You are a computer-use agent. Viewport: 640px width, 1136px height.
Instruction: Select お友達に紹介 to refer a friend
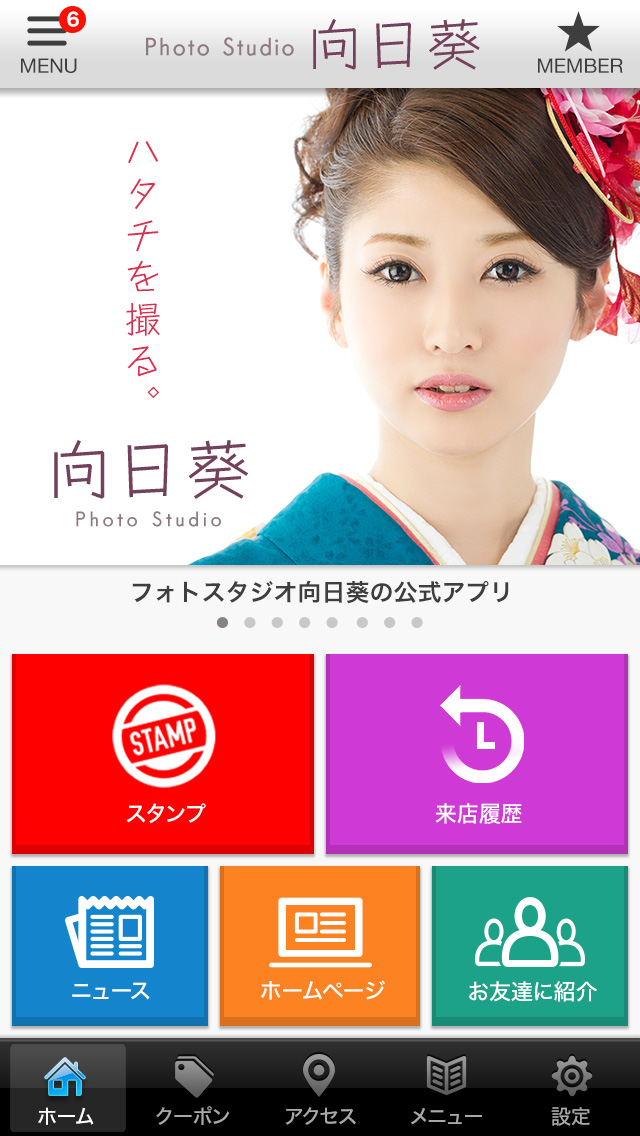click(530, 945)
